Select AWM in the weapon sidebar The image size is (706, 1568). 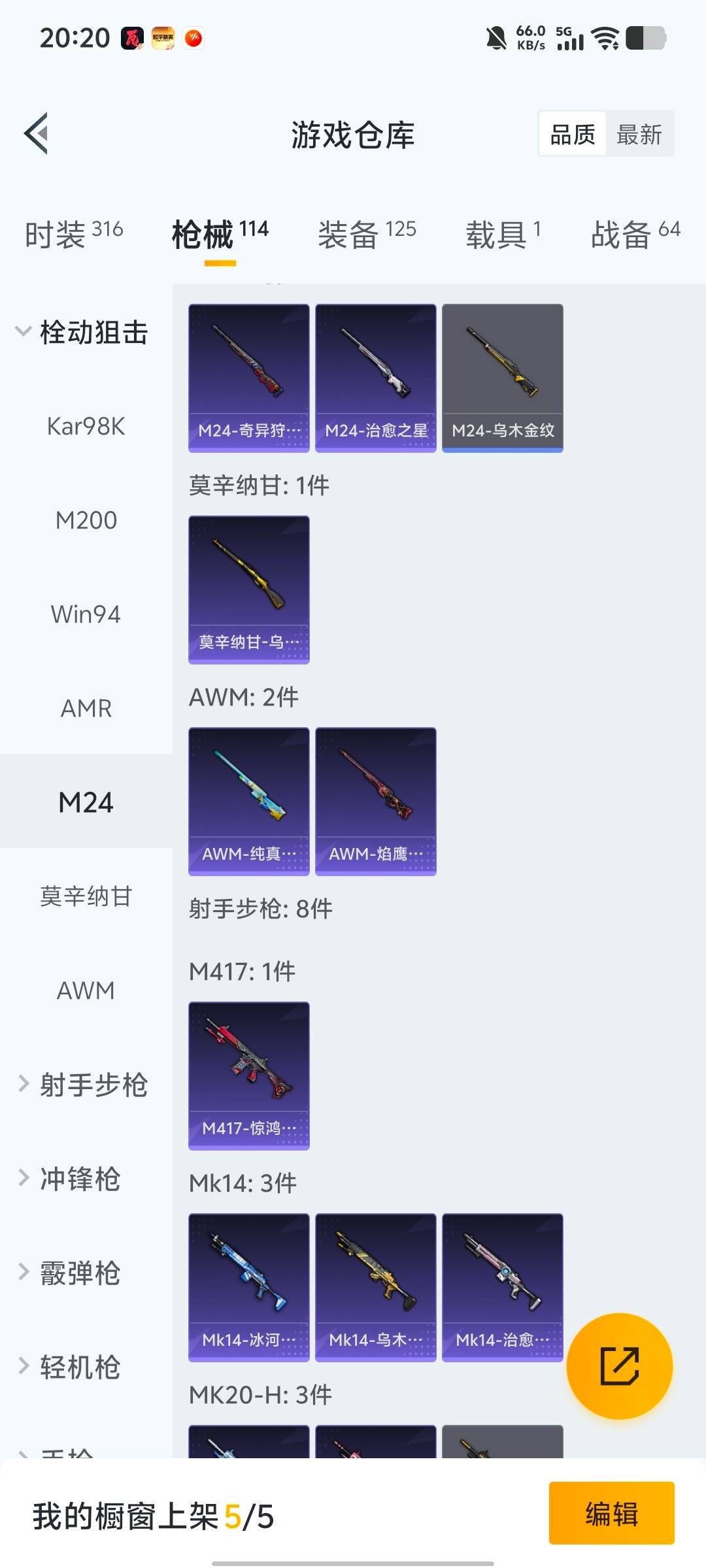click(x=85, y=991)
